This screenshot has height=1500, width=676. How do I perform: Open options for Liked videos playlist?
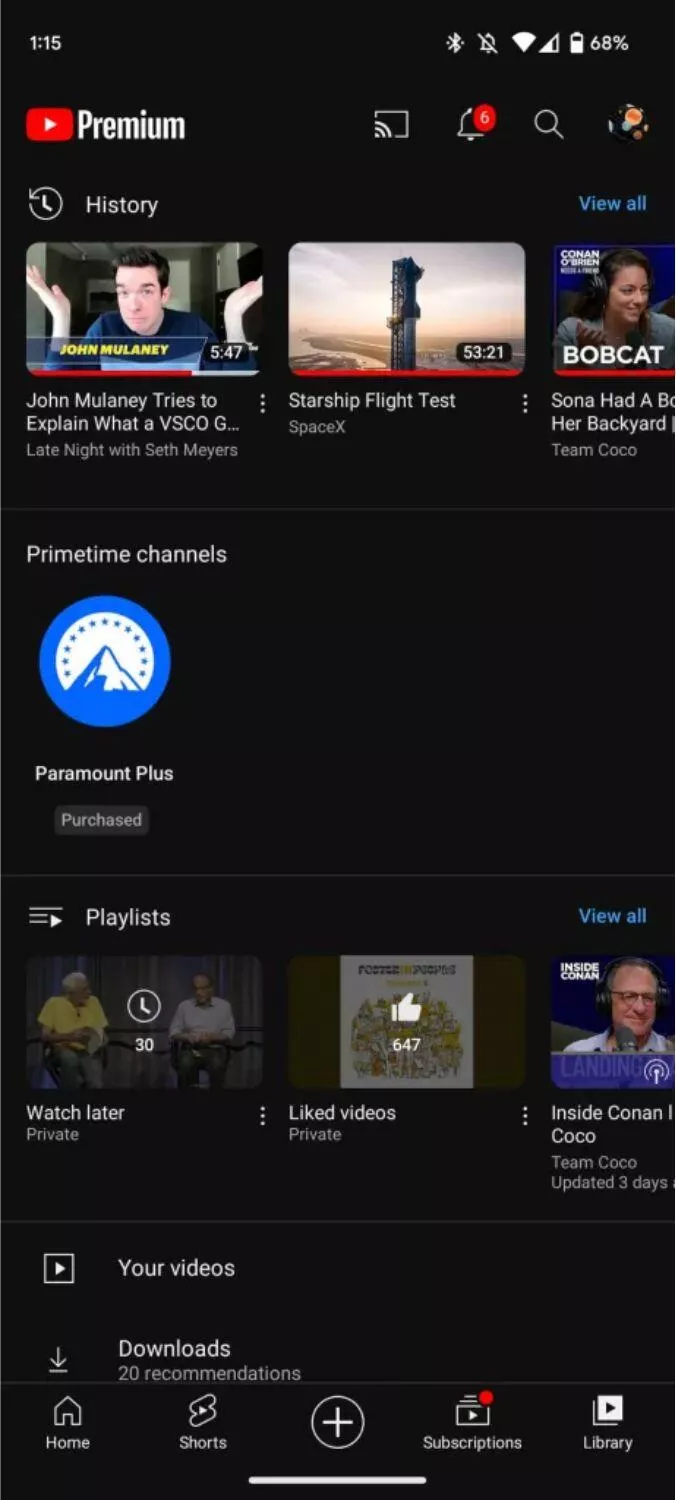tap(524, 1116)
